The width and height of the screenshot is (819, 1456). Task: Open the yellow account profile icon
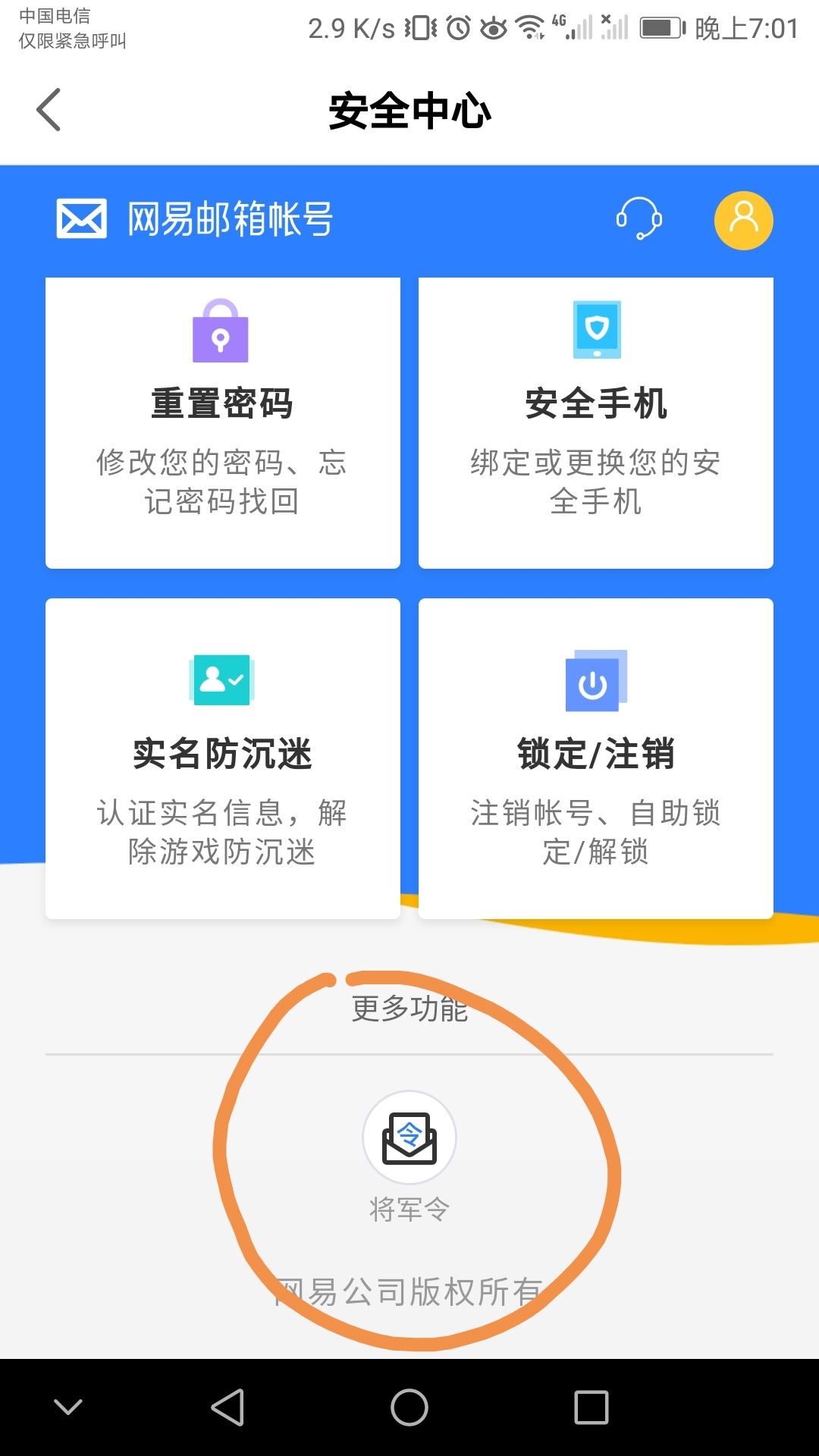[x=743, y=220]
